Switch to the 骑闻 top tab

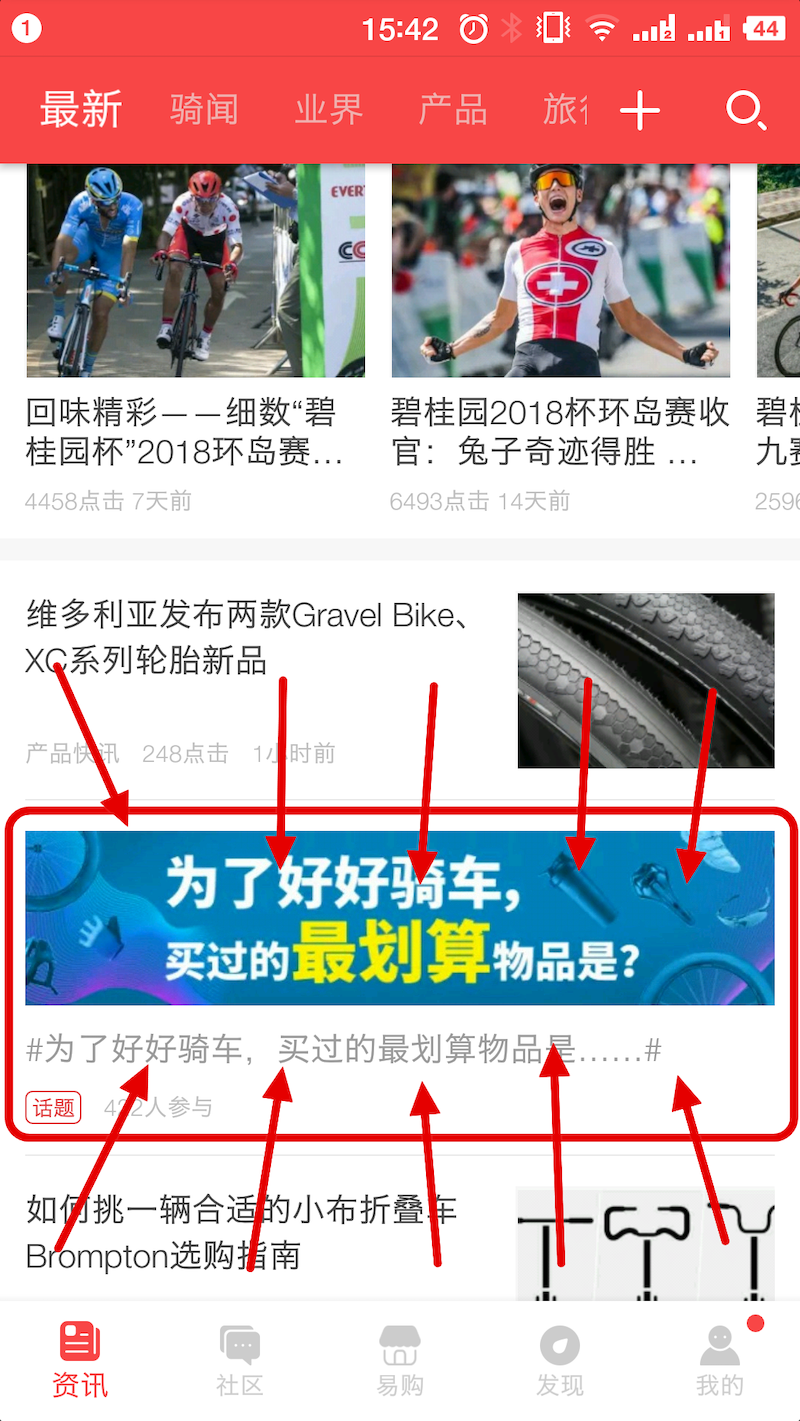coord(204,110)
